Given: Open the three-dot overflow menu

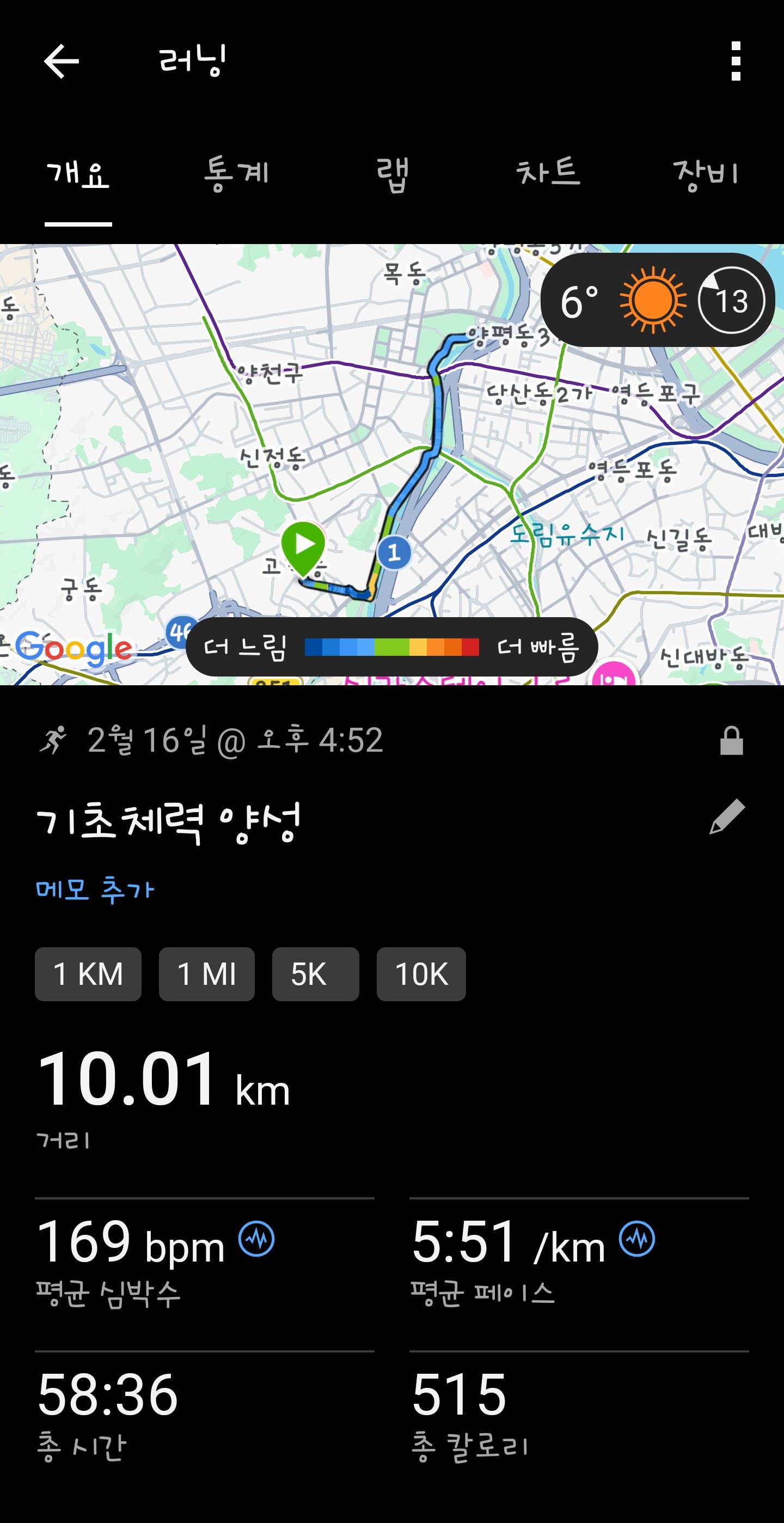Looking at the screenshot, I should tap(734, 61).
